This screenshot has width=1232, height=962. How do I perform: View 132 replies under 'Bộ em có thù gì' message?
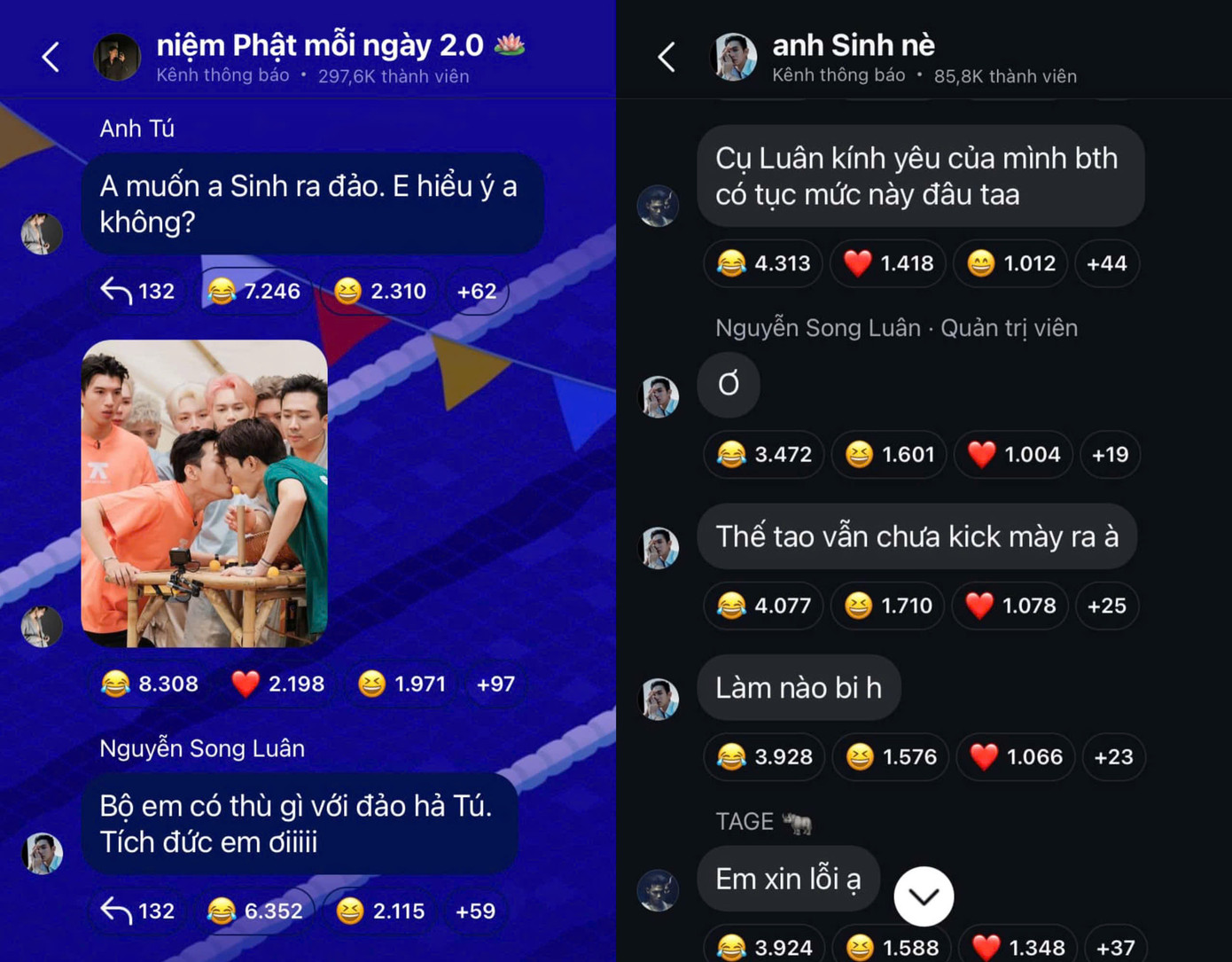[138, 911]
